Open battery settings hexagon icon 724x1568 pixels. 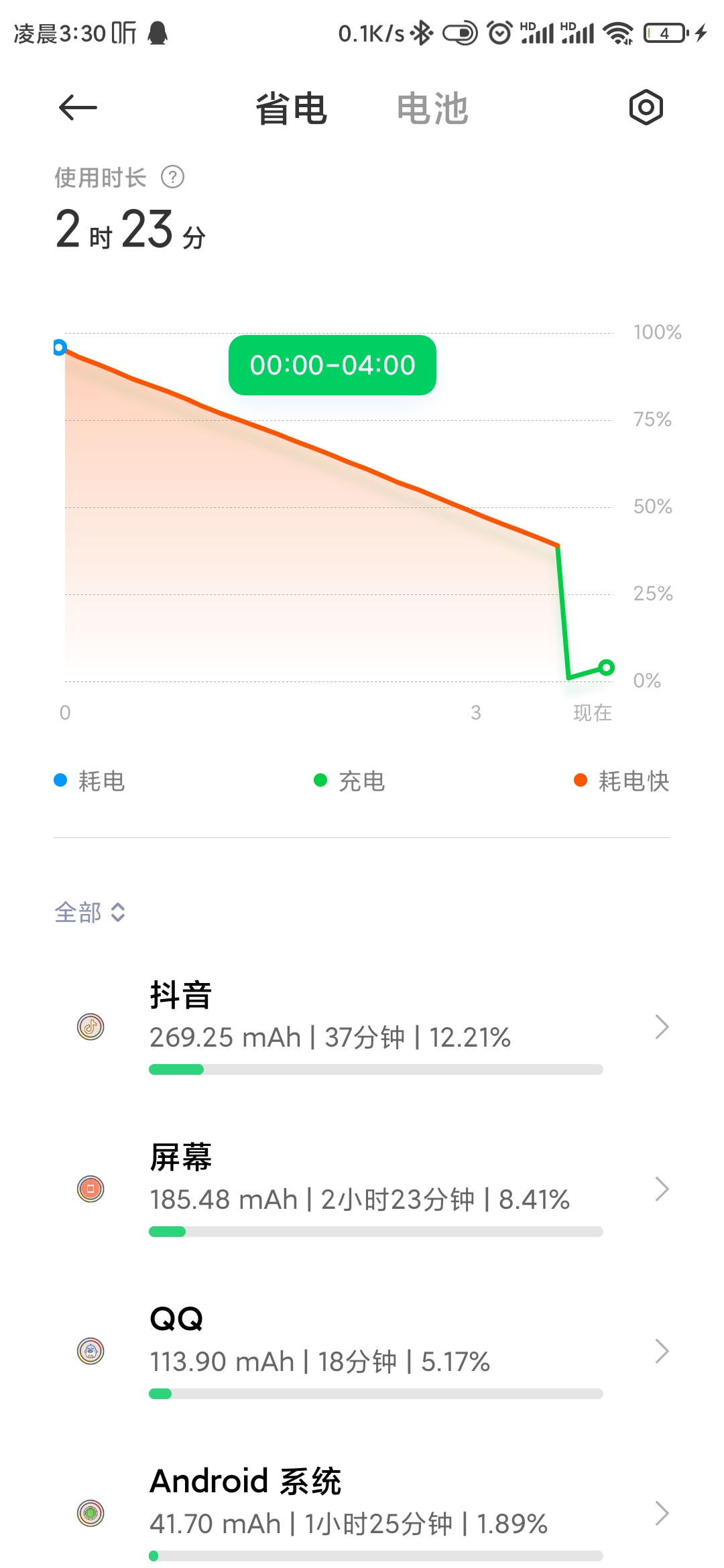click(646, 107)
